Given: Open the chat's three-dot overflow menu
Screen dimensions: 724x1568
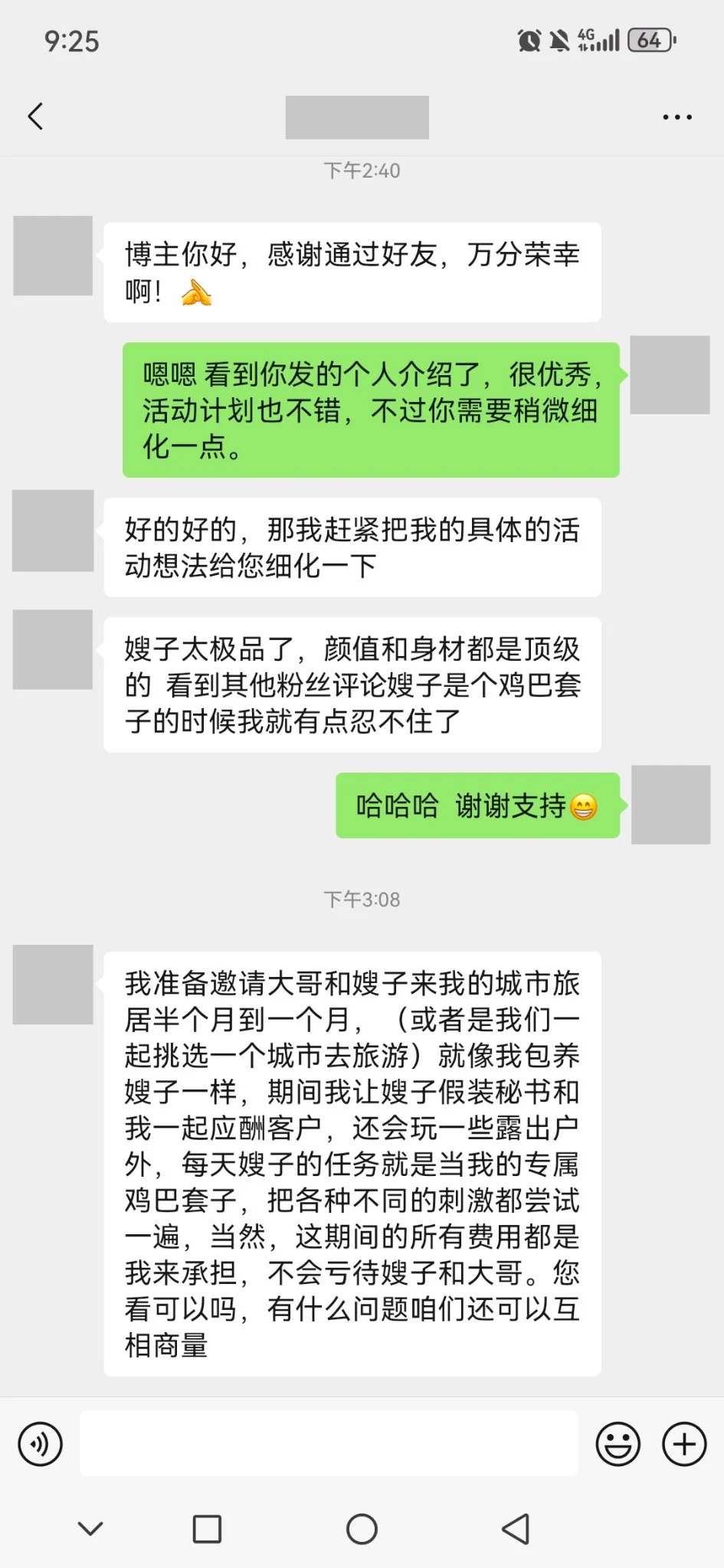Looking at the screenshot, I should (677, 117).
